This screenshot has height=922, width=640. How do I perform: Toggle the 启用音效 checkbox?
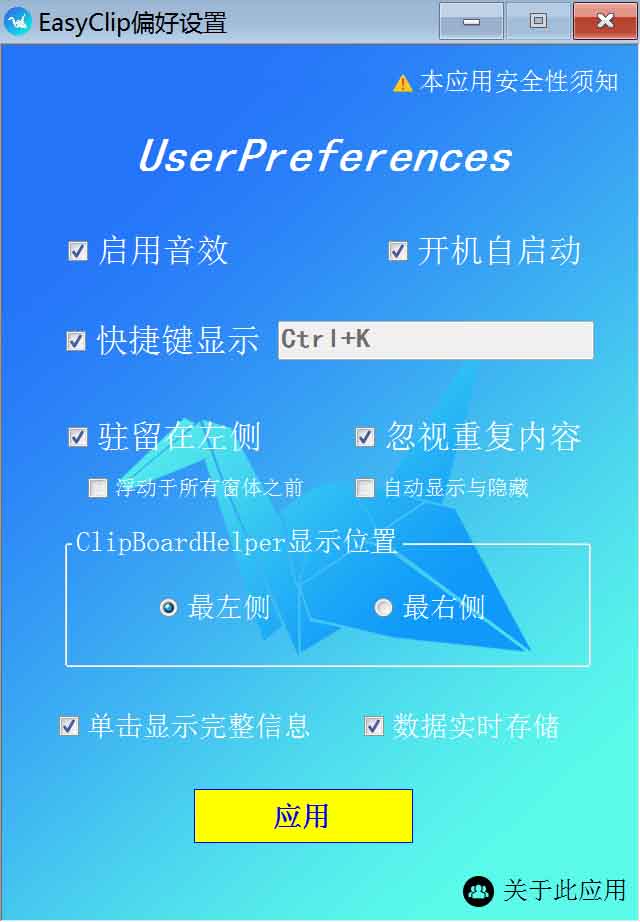[x=78, y=251]
